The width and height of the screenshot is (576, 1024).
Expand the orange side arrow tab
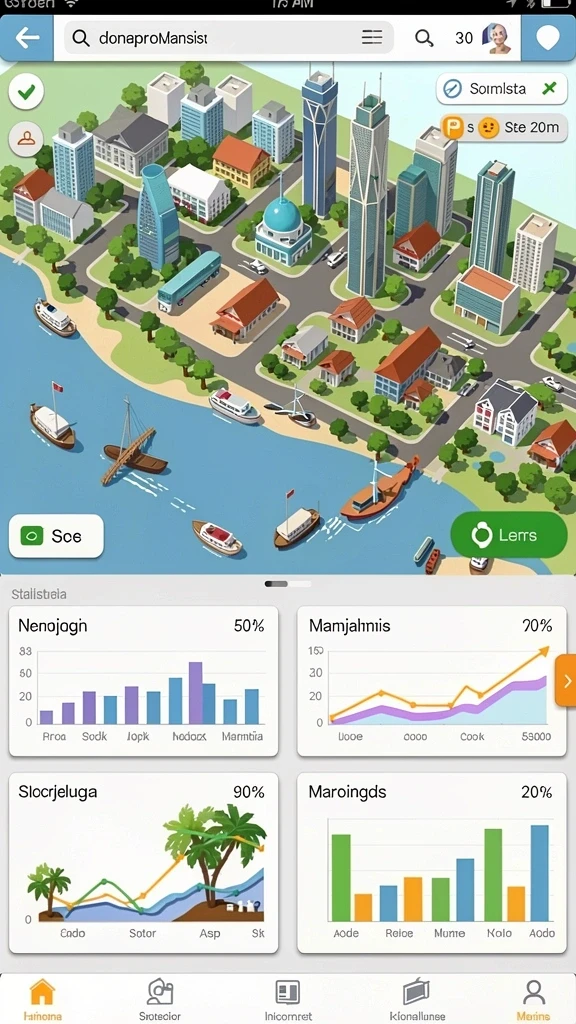click(x=566, y=681)
